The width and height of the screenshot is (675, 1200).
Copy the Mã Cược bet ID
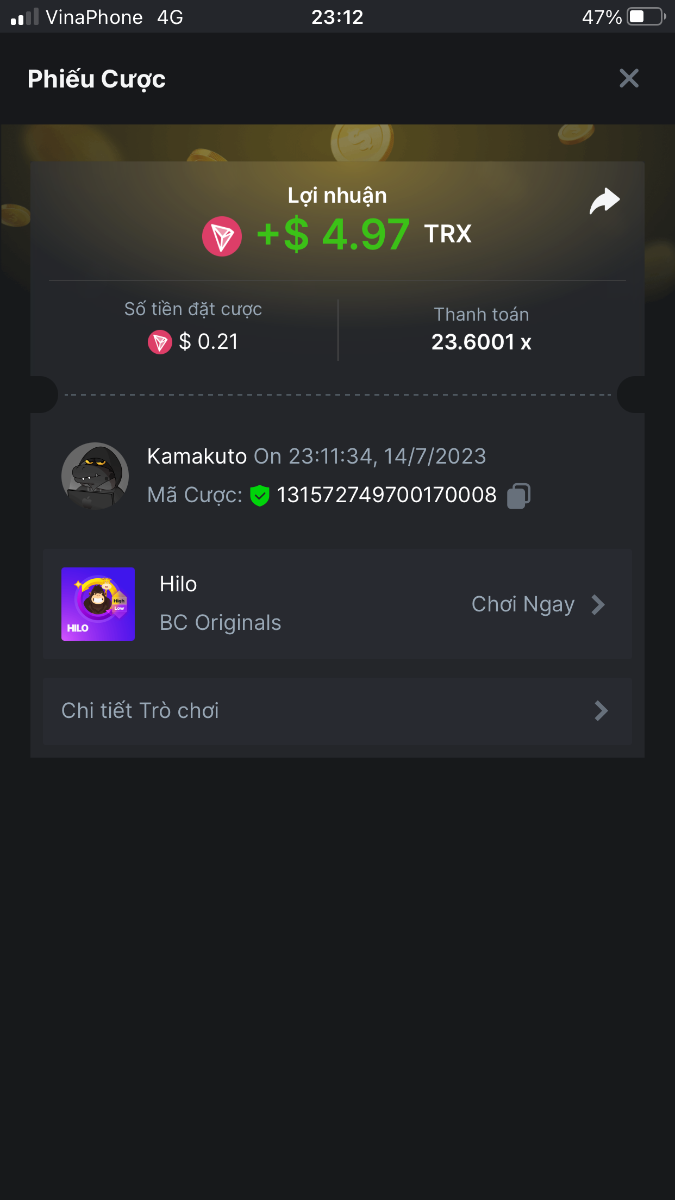point(518,495)
